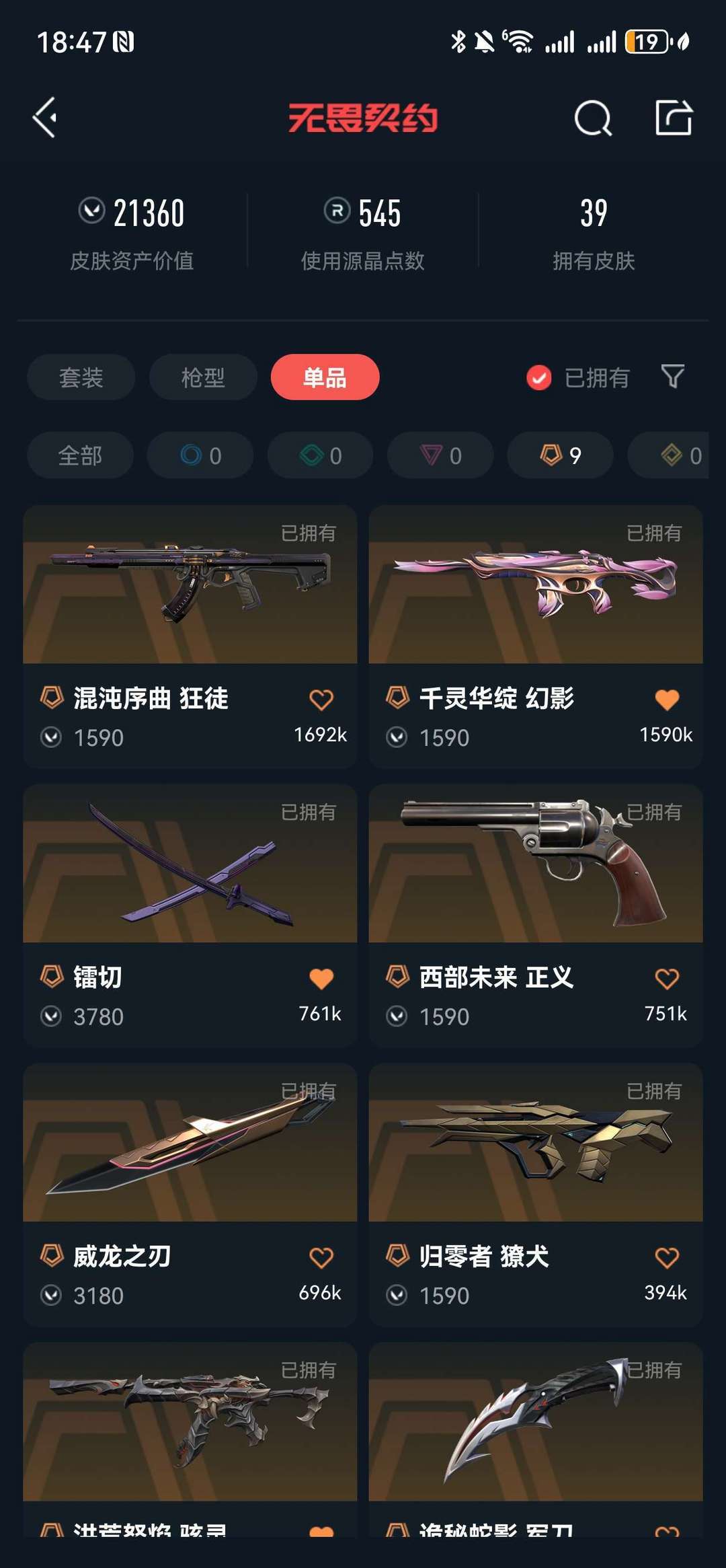
Task: Select the 全部 tier chip
Action: (x=80, y=455)
